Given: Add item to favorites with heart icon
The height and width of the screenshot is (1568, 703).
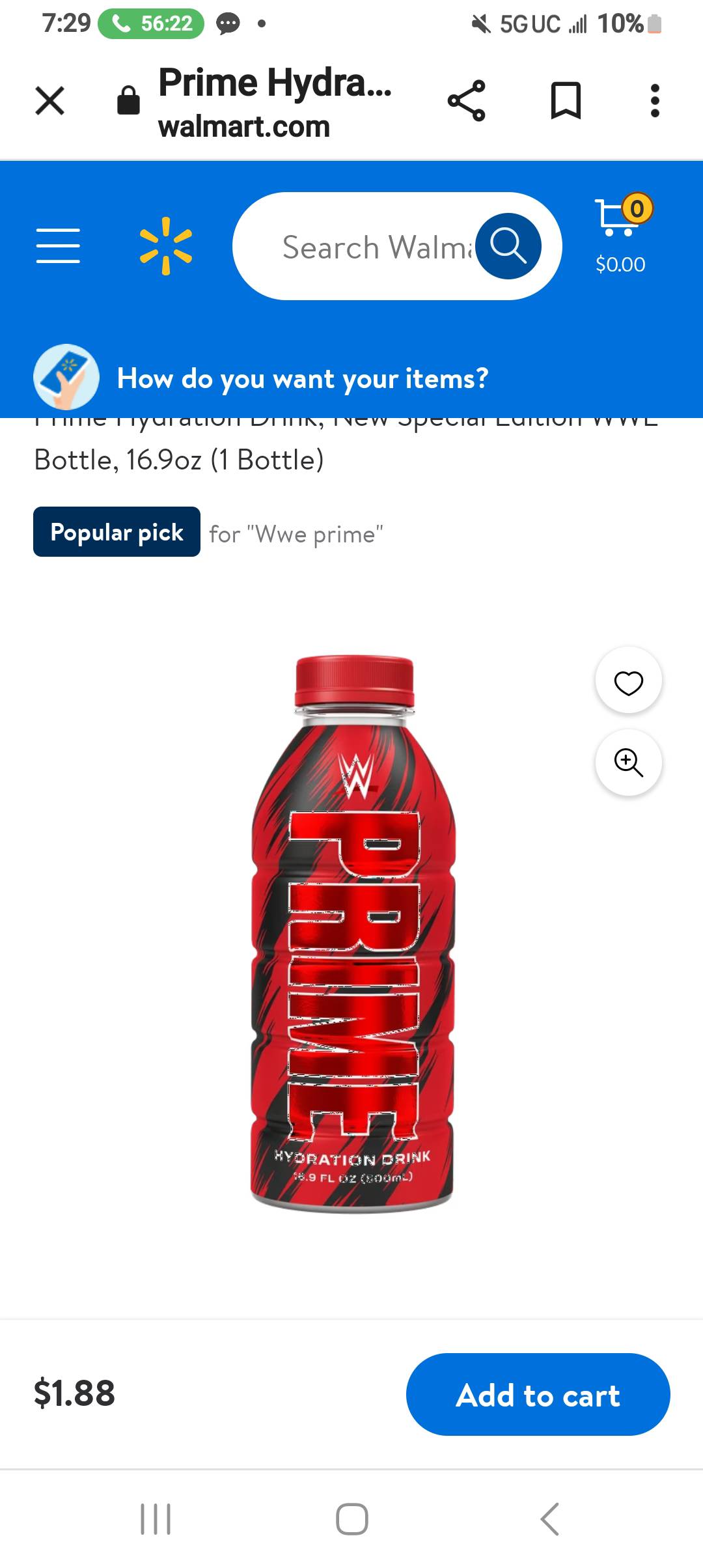Looking at the screenshot, I should tap(628, 681).
